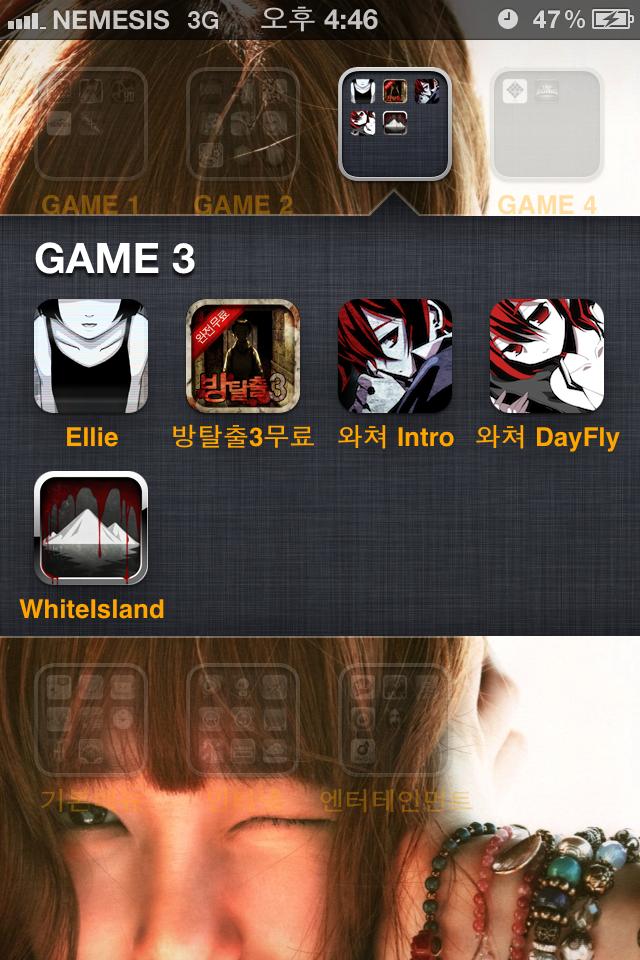640x960 pixels.
Task: Open the 방탈출3무료 app
Action: click(243, 356)
